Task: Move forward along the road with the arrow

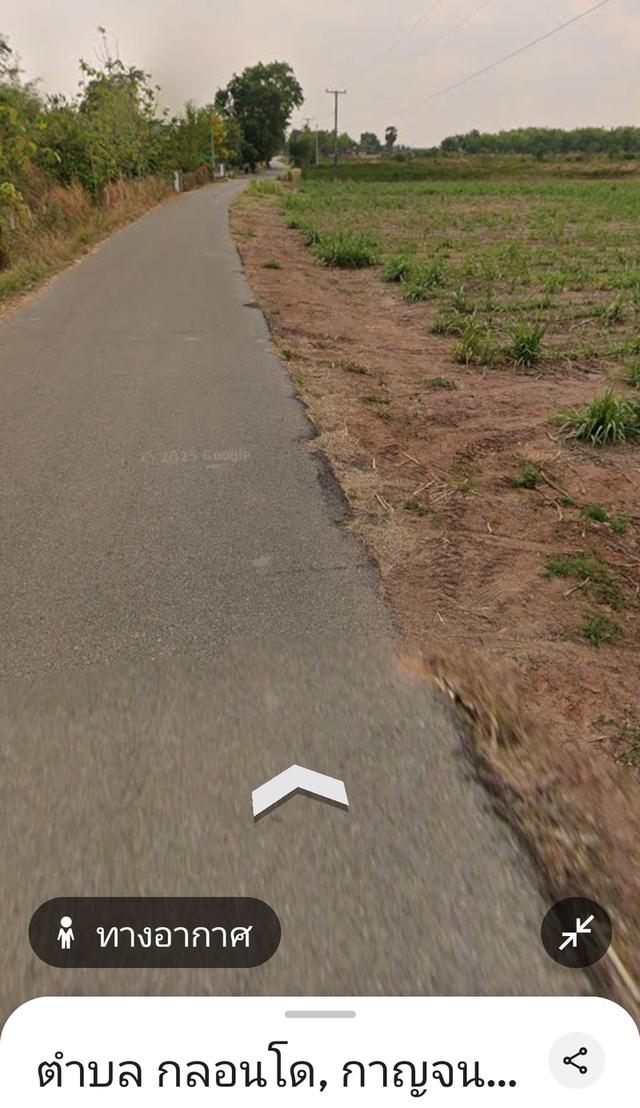Action: 299,789
